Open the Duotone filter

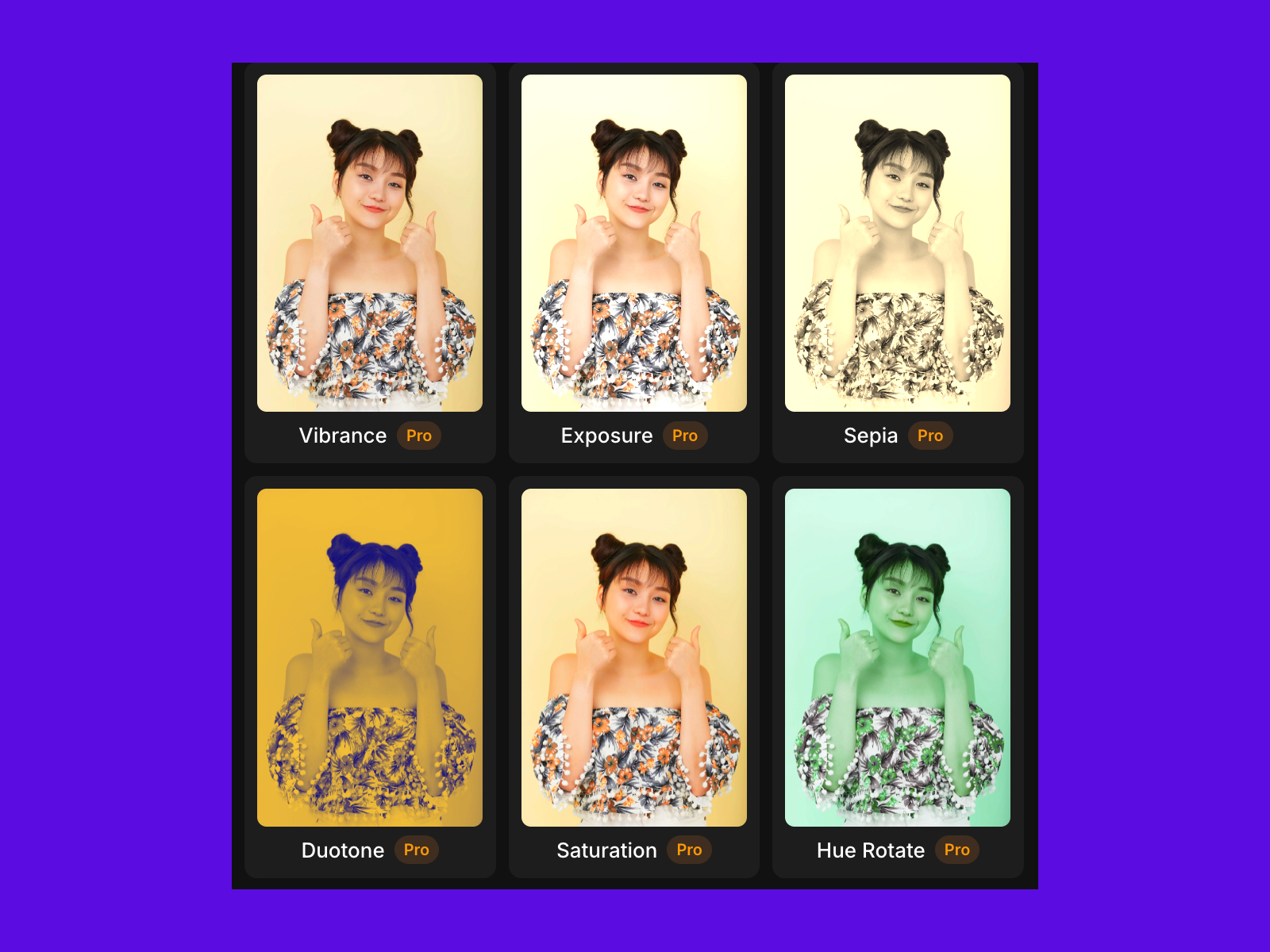[x=370, y=677]
